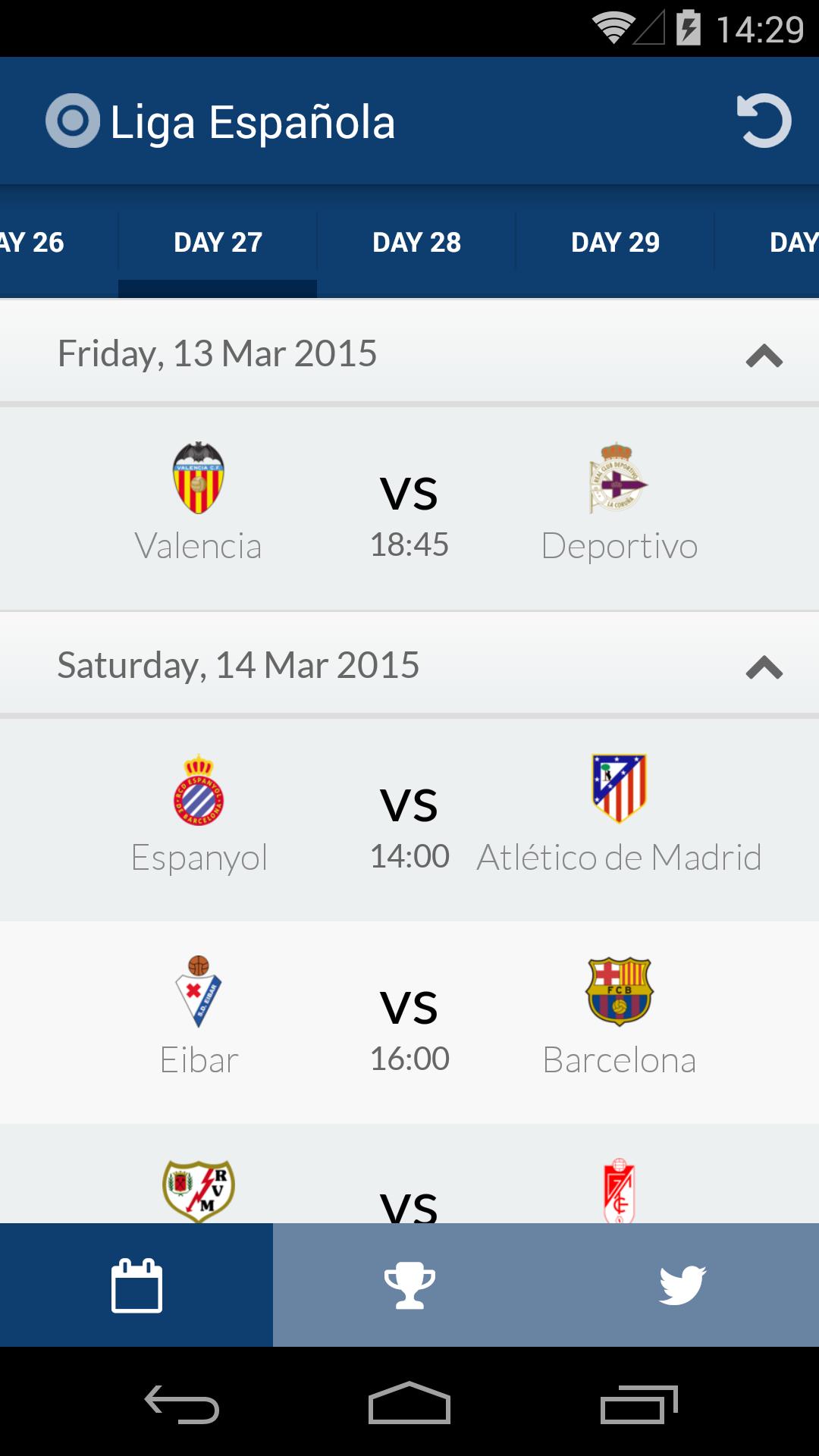
Task: Select the DAY 29 tab
Action: (614, 243)
